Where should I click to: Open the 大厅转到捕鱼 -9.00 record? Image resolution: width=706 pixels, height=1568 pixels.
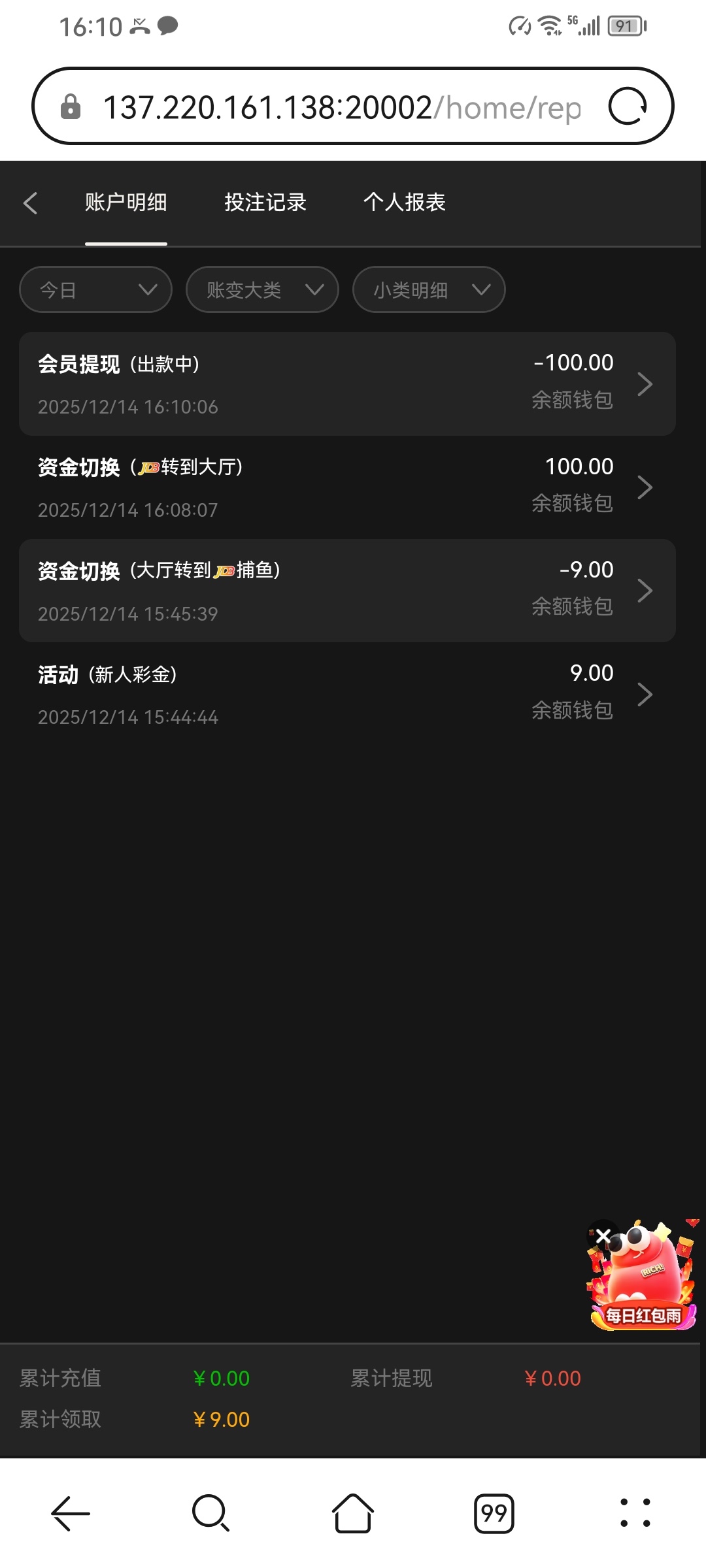coord(347,591)
